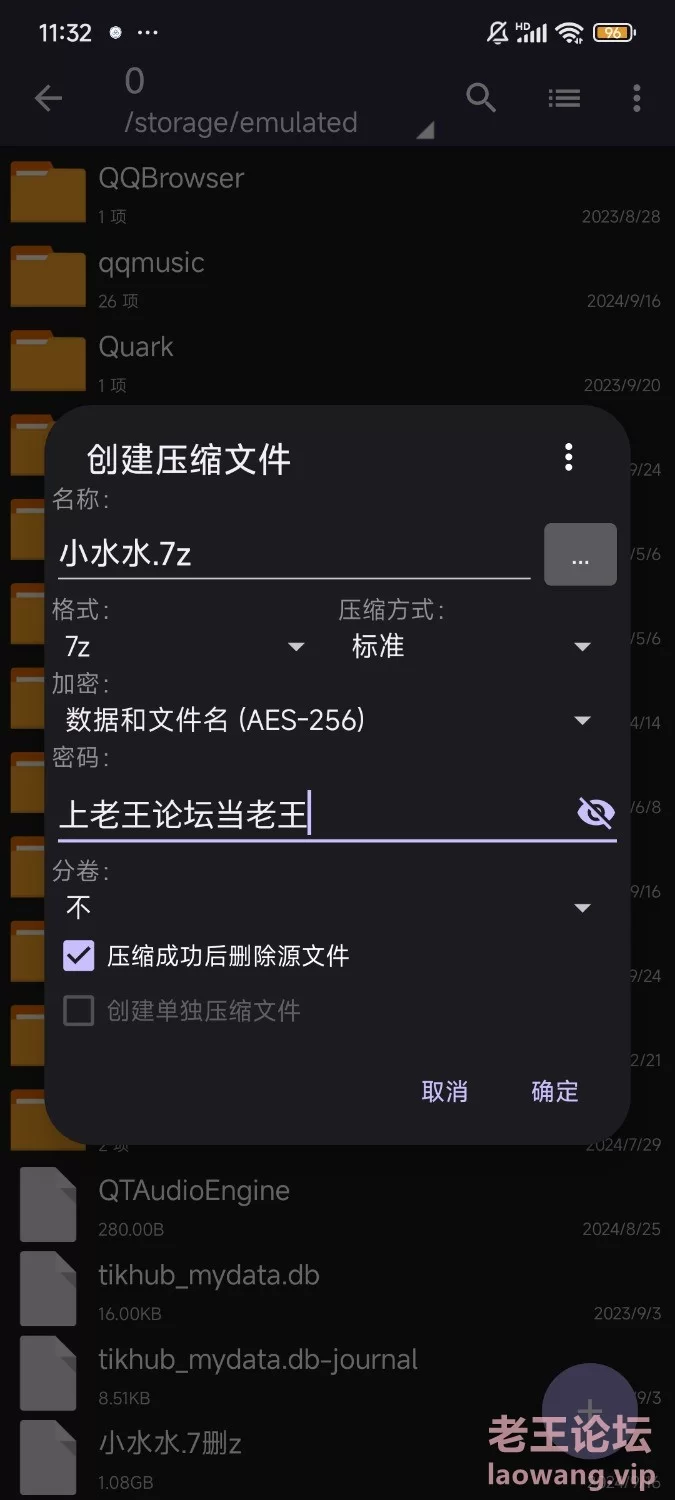
Task: Open the browse button next to the name
Action: 580,555
